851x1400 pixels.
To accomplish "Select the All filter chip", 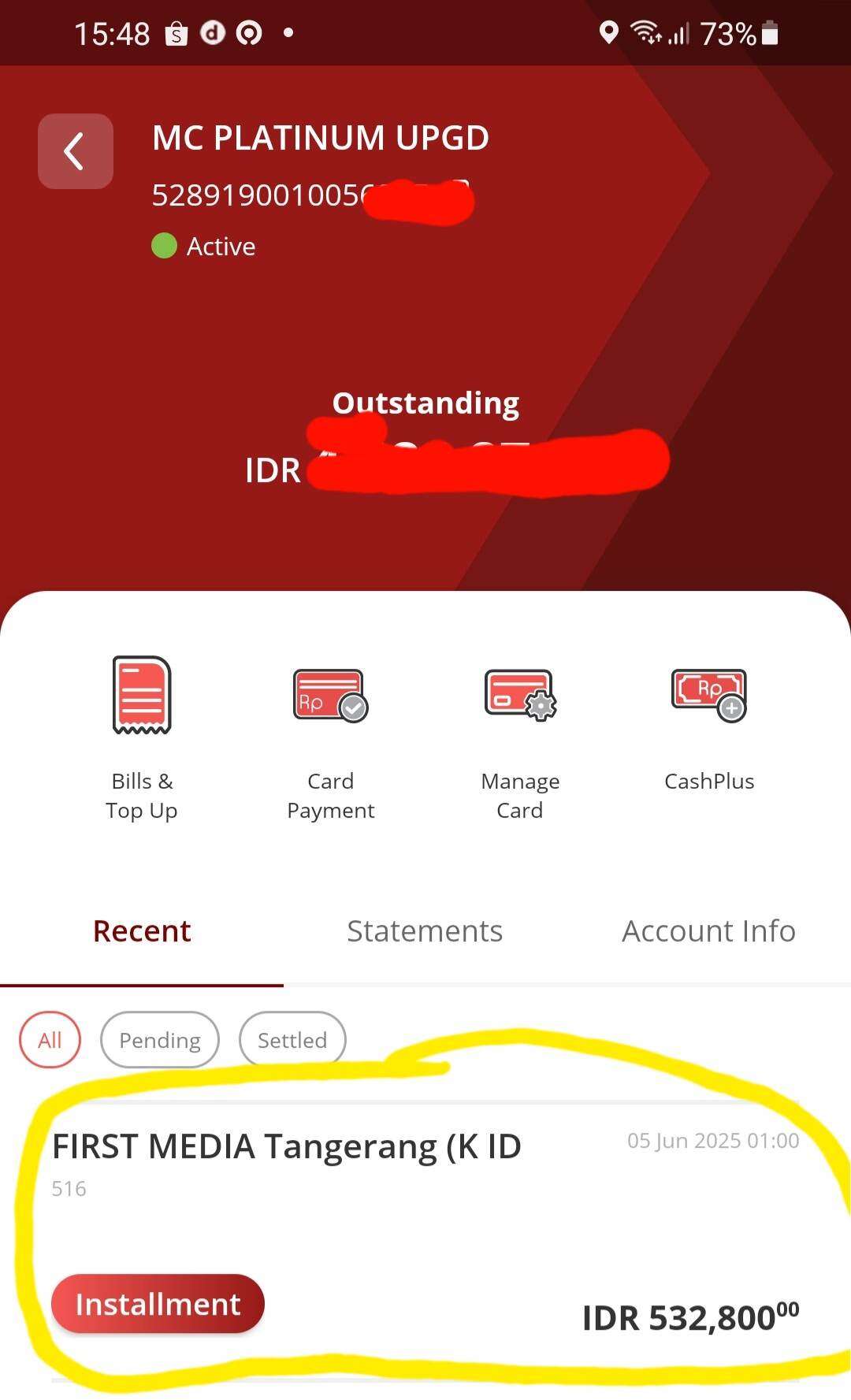I will pos(50,1040).
